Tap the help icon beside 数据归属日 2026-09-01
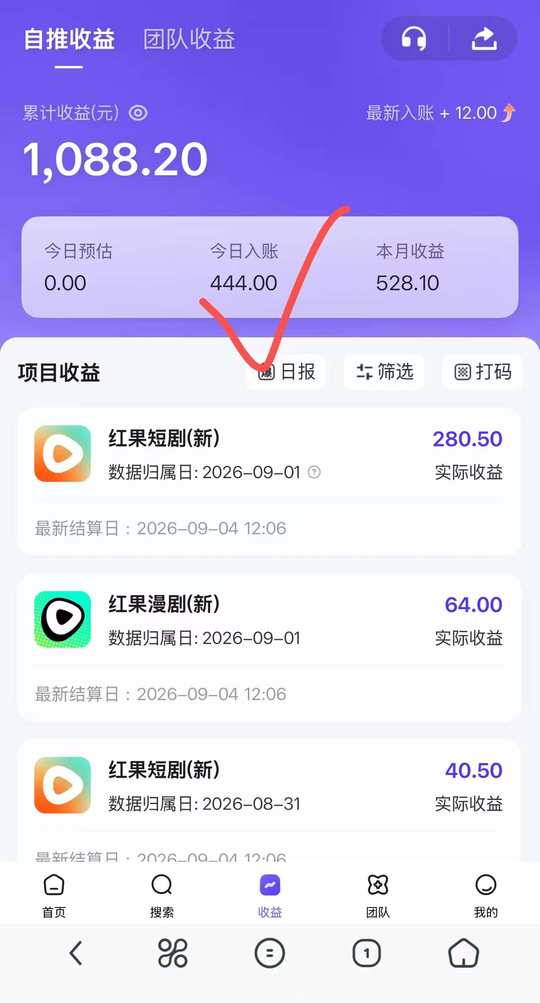The width and height of the screenshot is (540, 1003). click(x=314, y=472)
